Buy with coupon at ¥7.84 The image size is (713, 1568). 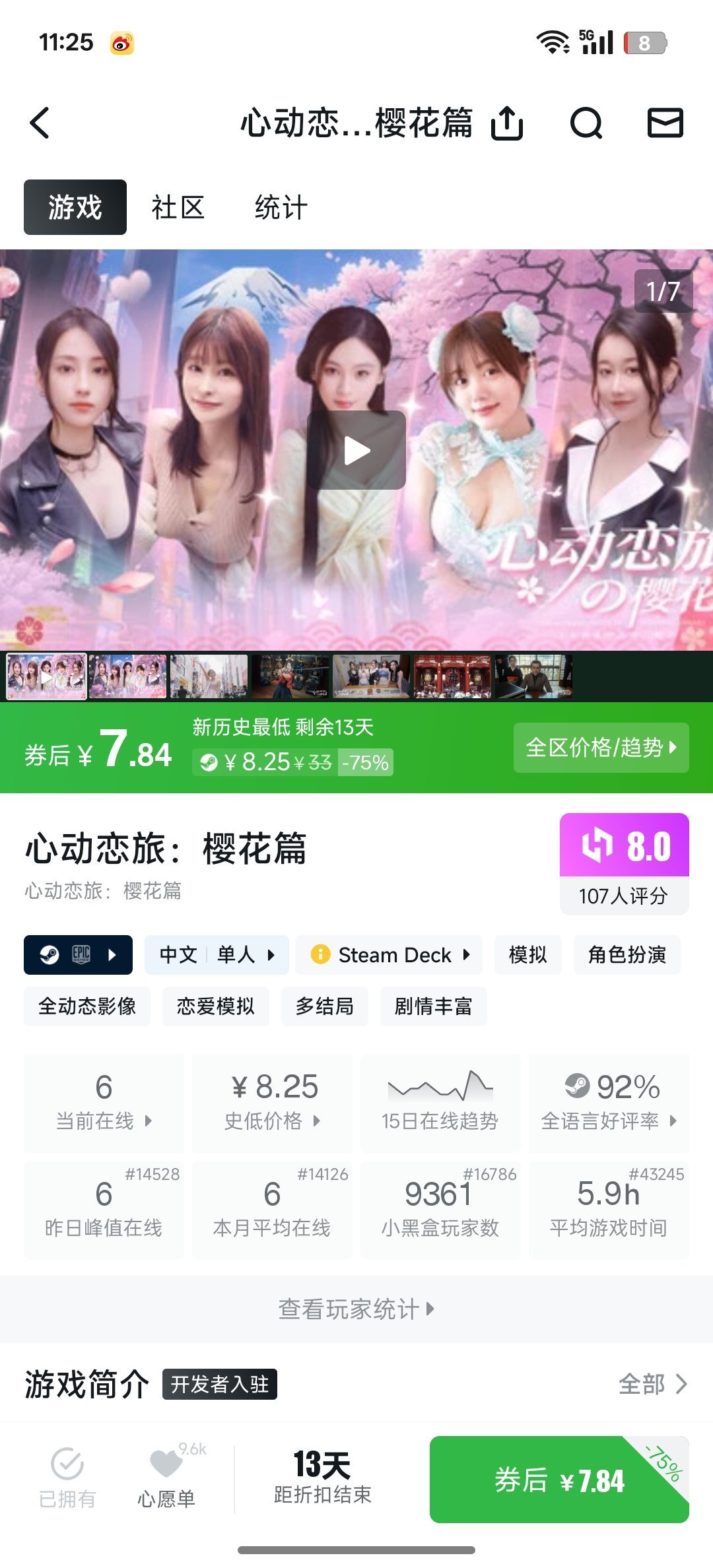tap(559, 1480)
